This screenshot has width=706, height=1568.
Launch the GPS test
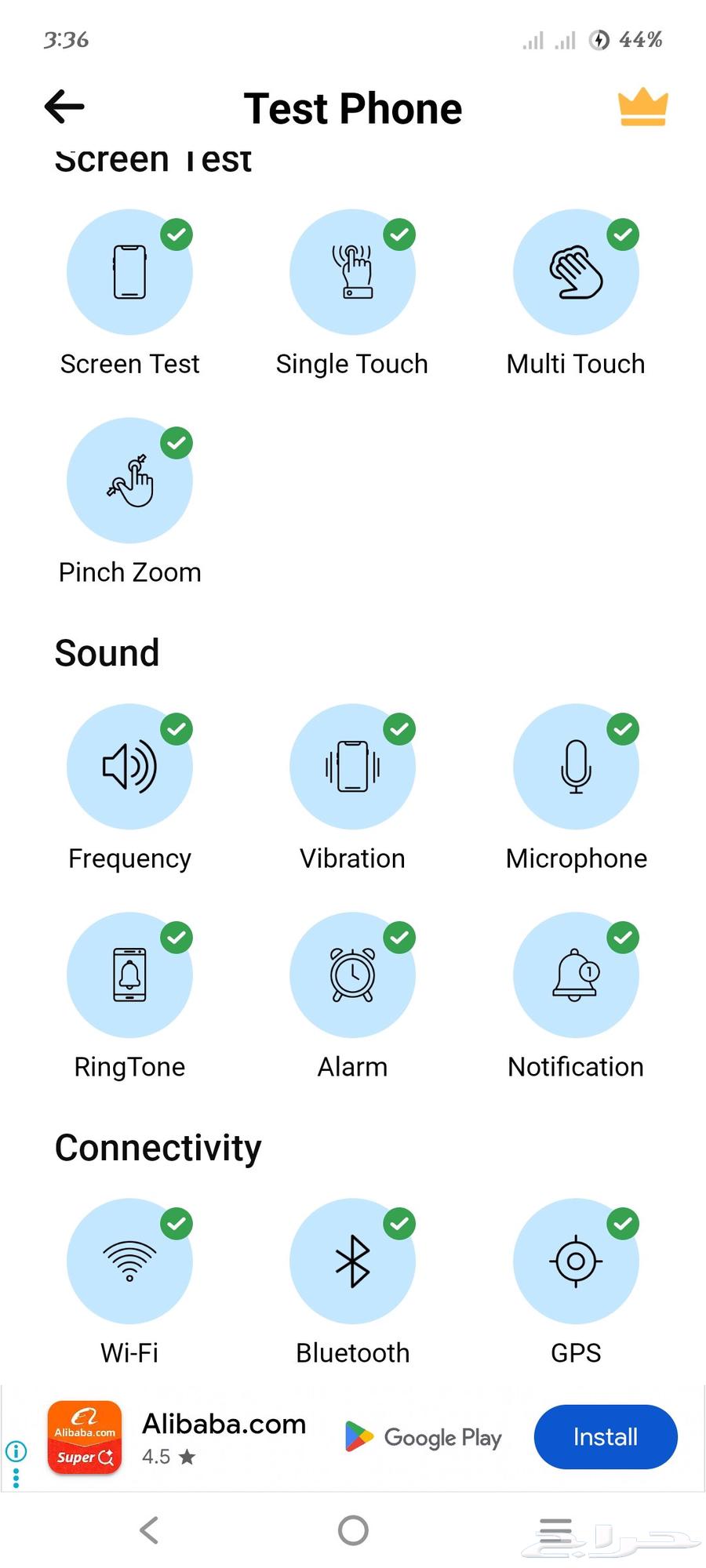pyautogui.click(x=576, y=1261)
